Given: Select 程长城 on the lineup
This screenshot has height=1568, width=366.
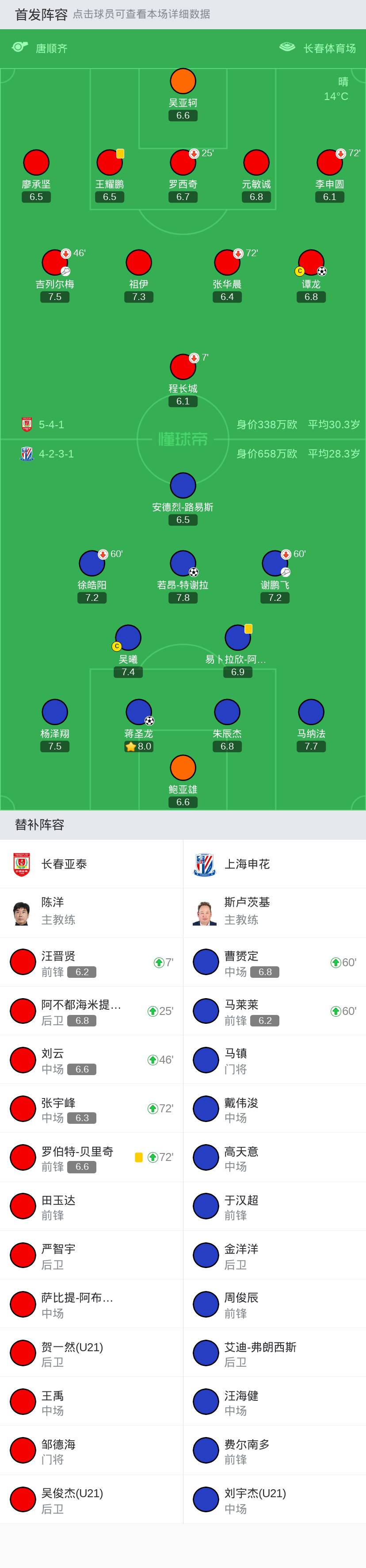Looking at the screenshot, I should (183, 367).
